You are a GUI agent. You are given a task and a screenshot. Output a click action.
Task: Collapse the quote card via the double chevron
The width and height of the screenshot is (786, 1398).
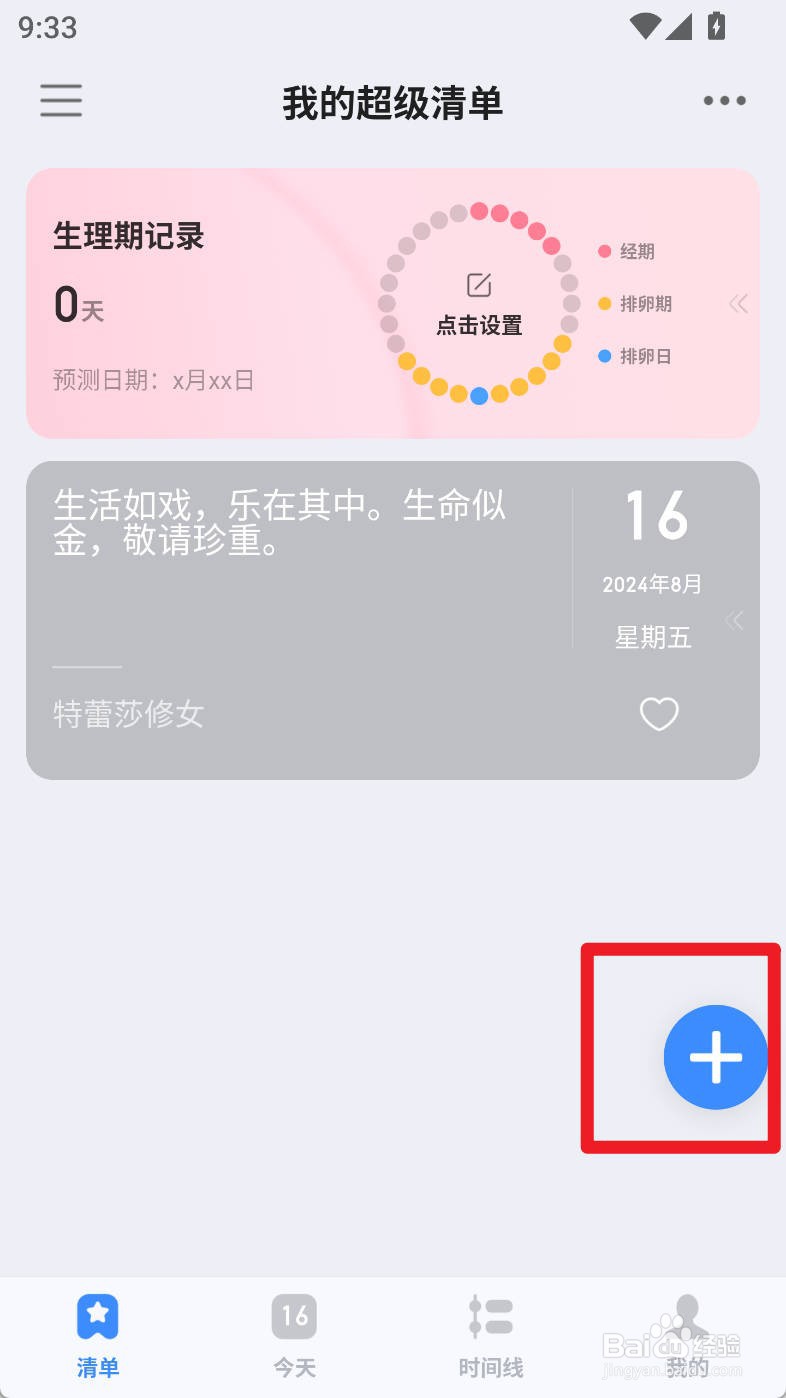click(734, 620)
